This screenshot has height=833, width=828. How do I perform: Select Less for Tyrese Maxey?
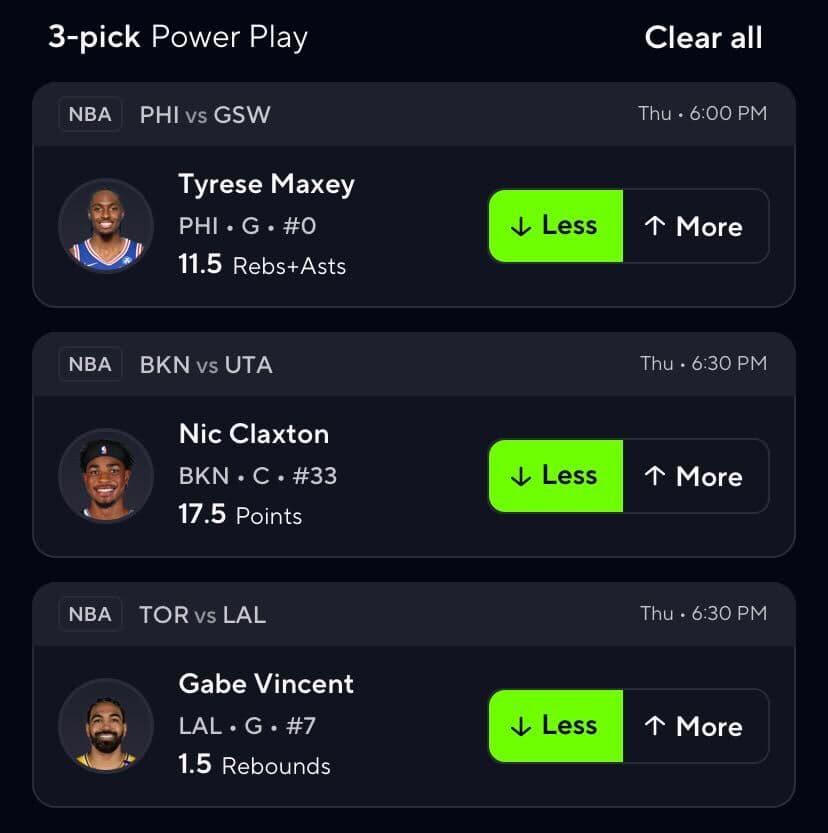[x=555, y=226]
